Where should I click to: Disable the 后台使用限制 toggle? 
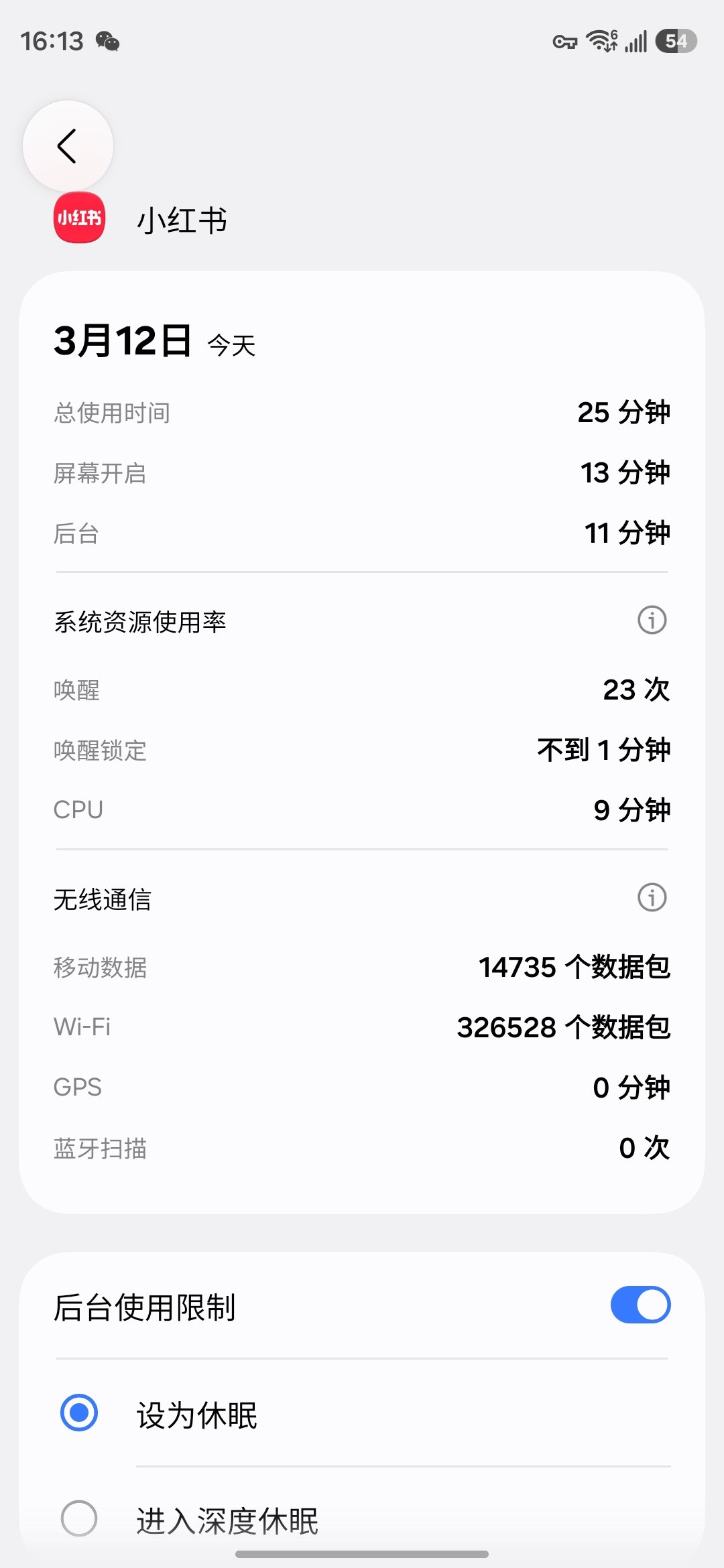coord(639,1305)
